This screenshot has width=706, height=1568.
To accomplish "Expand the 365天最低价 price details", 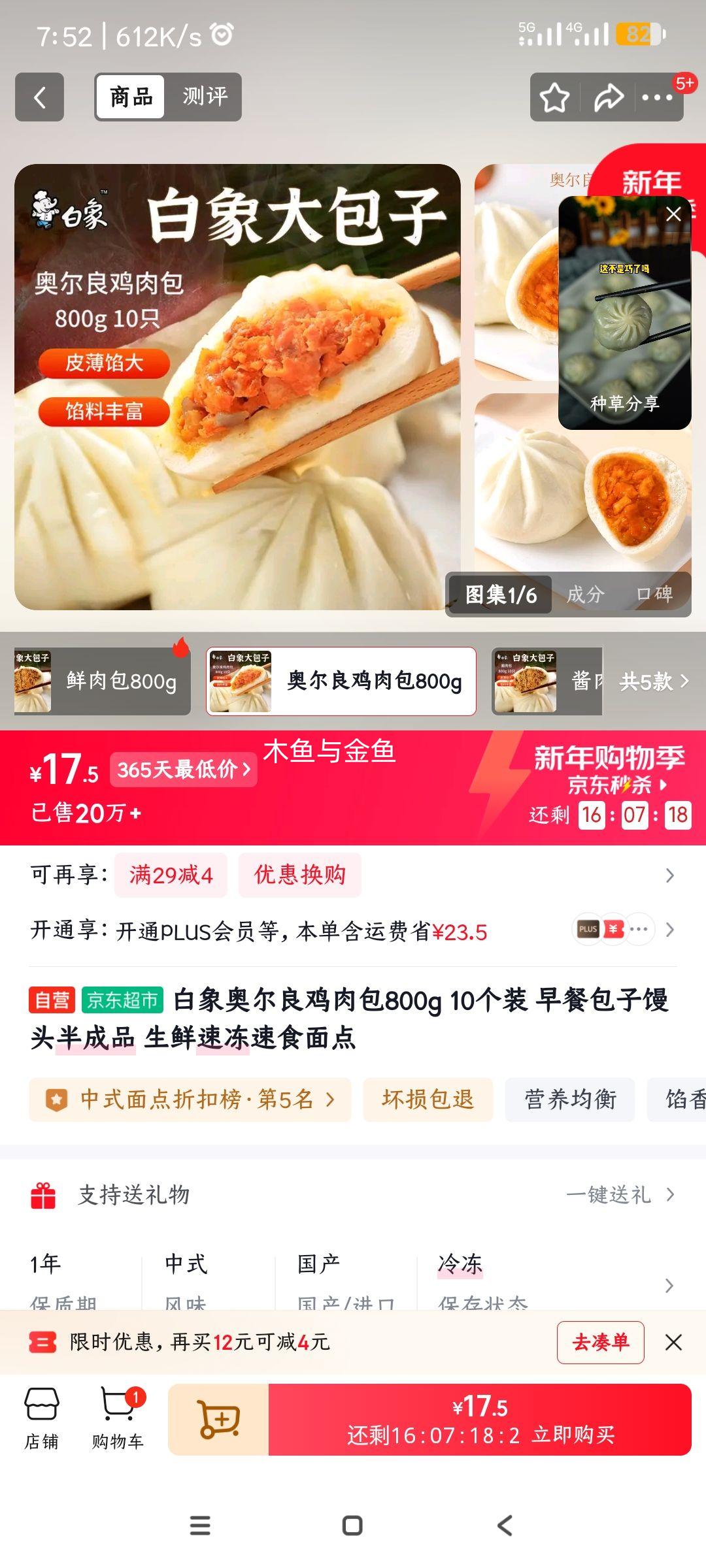I will click(x=184, y=771).
